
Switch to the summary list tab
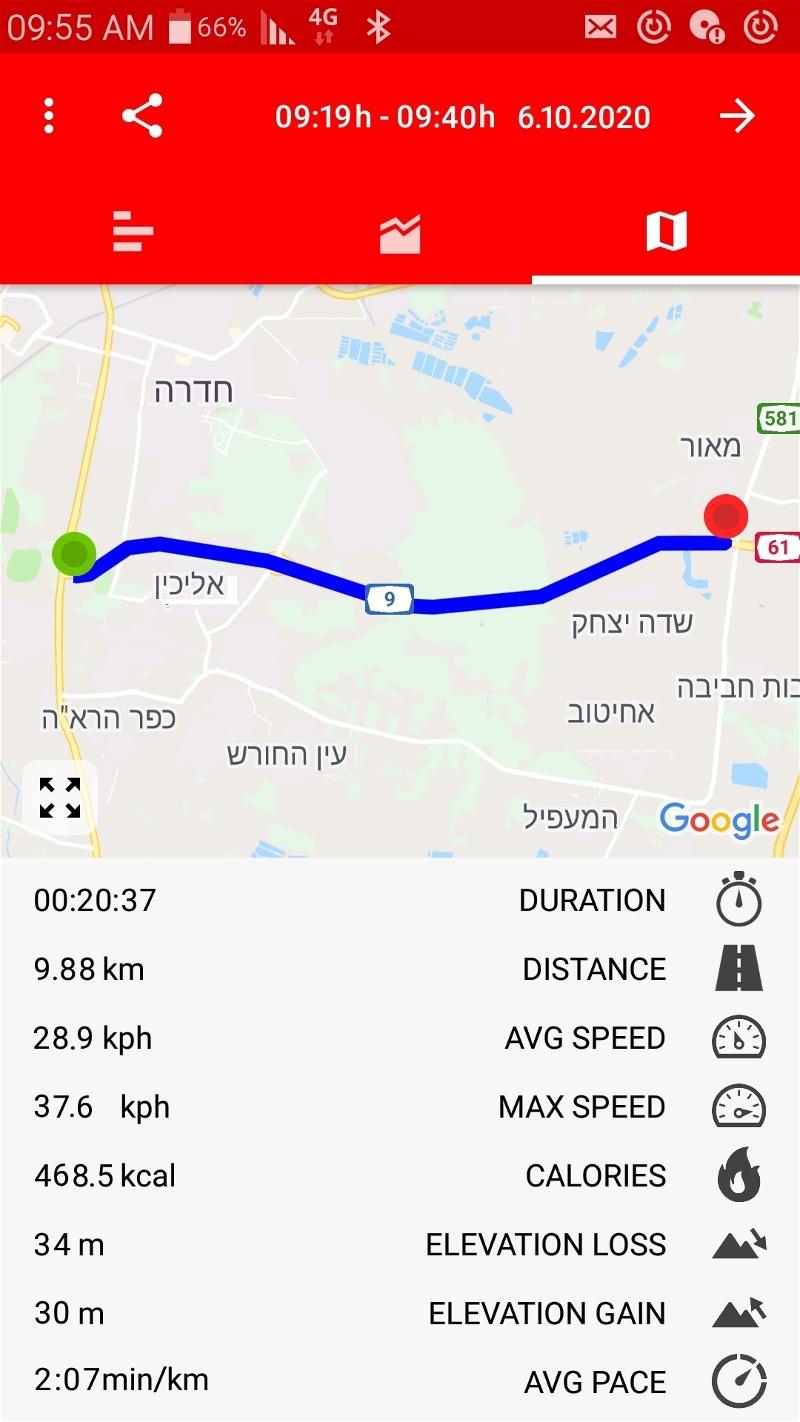(133, 232)
